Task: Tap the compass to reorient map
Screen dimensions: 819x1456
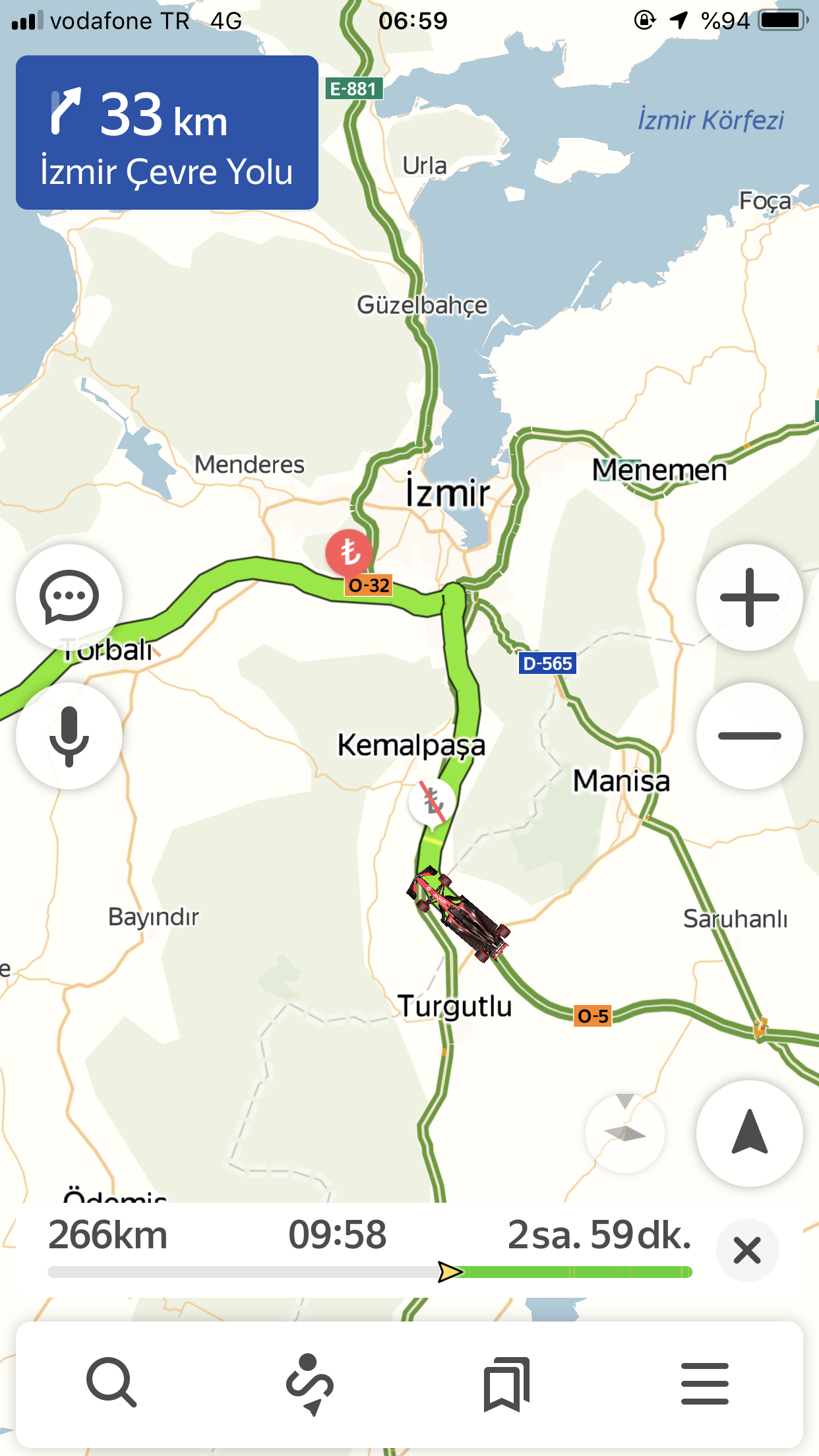Action: click(x=624, y=1133)
